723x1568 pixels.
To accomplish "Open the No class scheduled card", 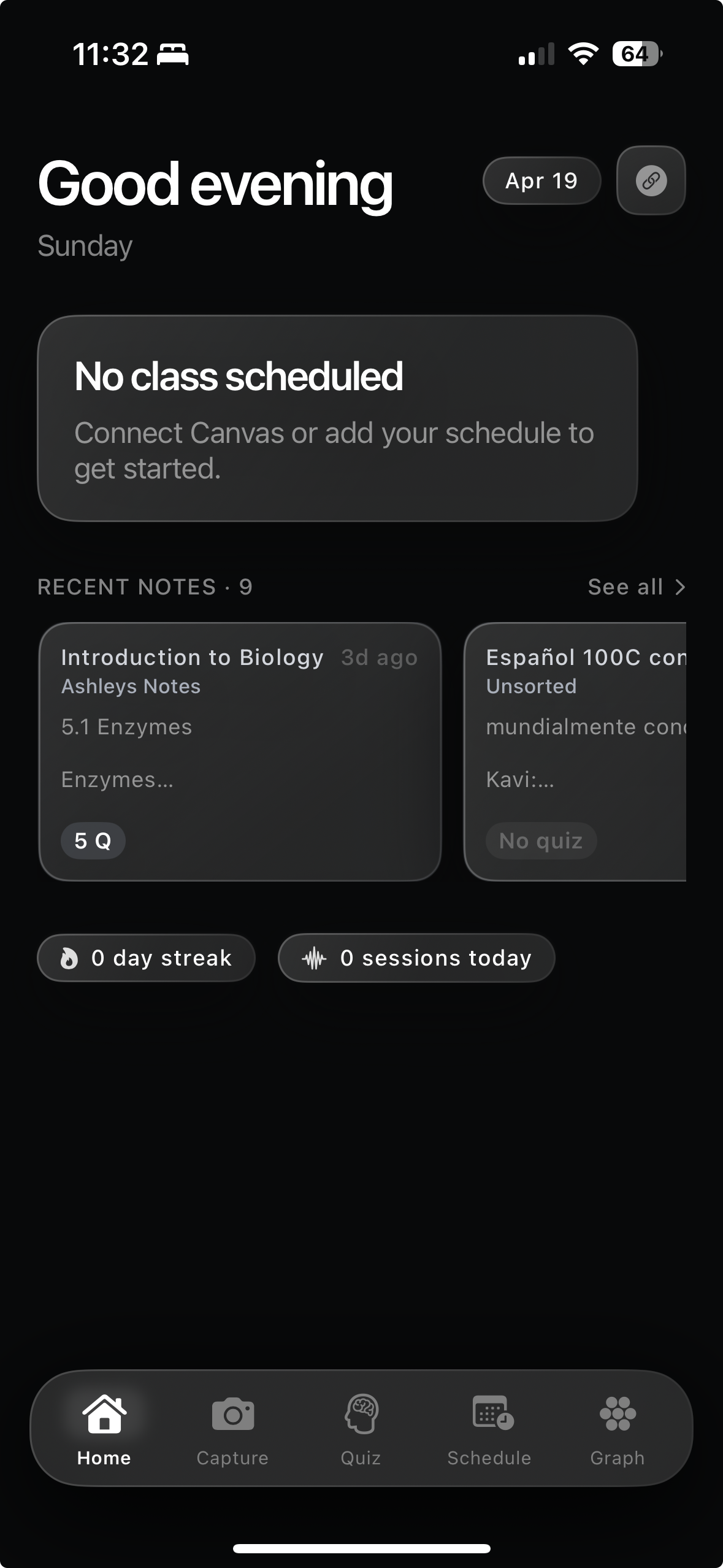I will (337, 418).
